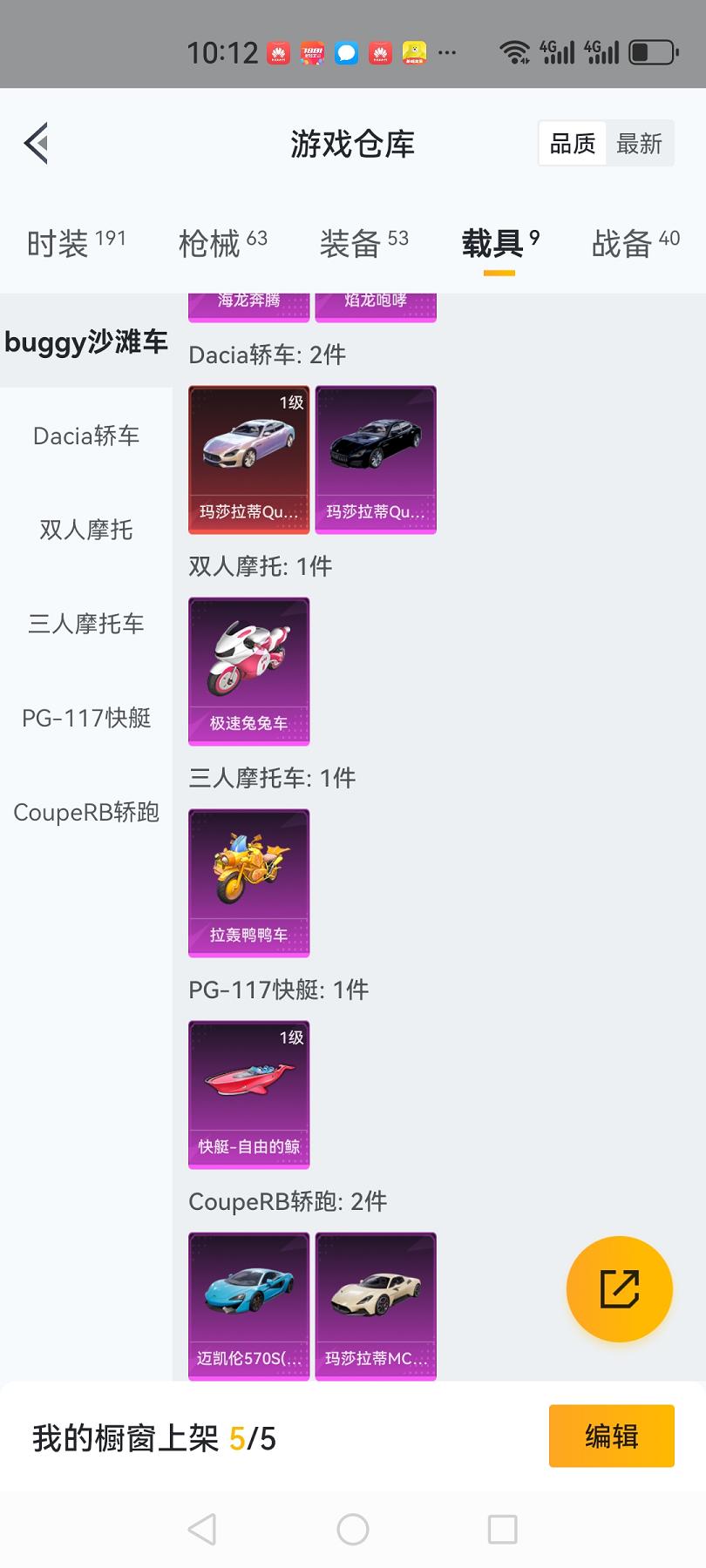The image size is (706, 1568).
Task: Select 三人摩托车 in the sidebar
Action: click(86, 624)
